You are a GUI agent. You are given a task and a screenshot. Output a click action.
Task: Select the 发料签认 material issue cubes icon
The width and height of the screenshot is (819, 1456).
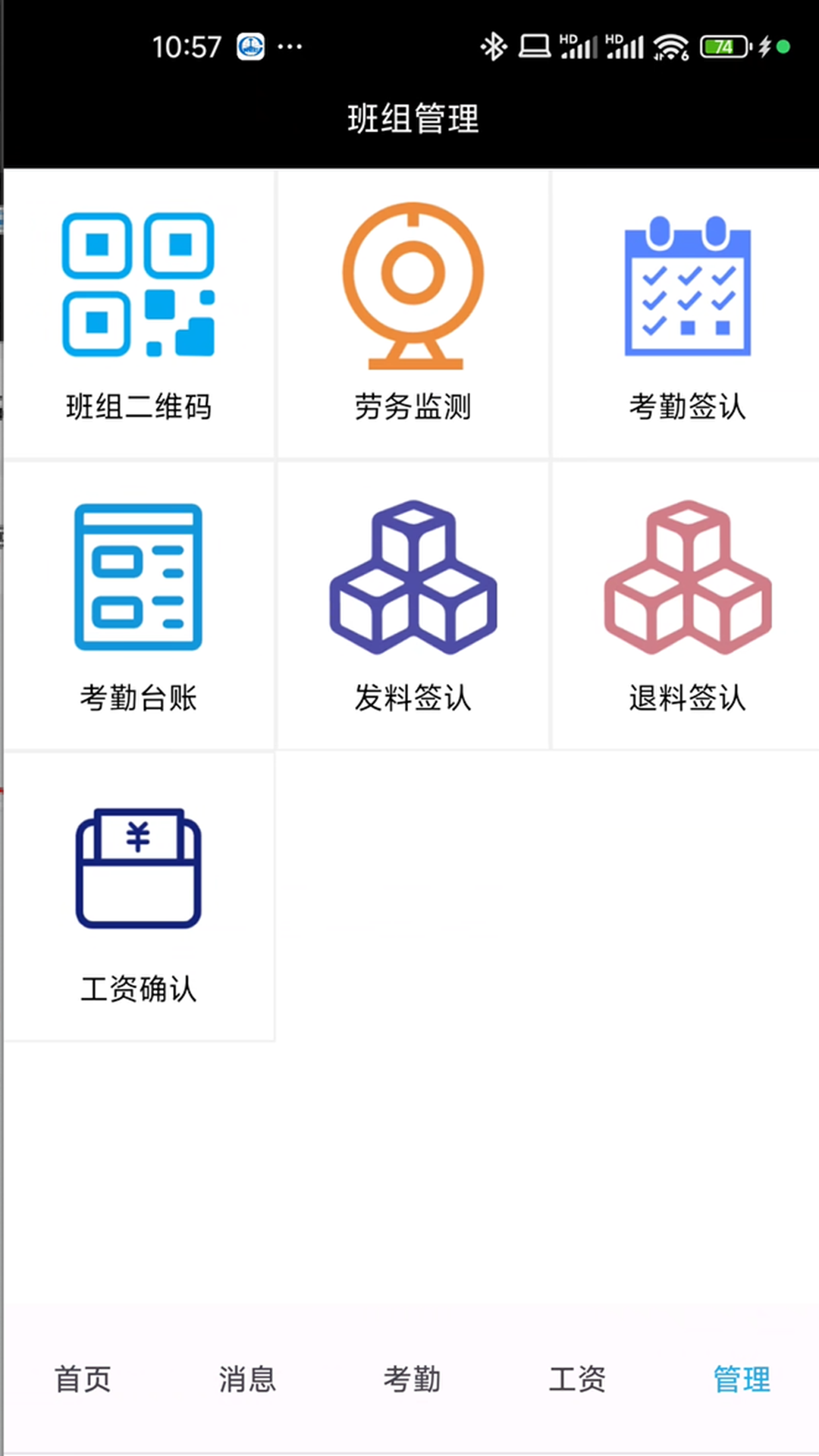point(412,576)
